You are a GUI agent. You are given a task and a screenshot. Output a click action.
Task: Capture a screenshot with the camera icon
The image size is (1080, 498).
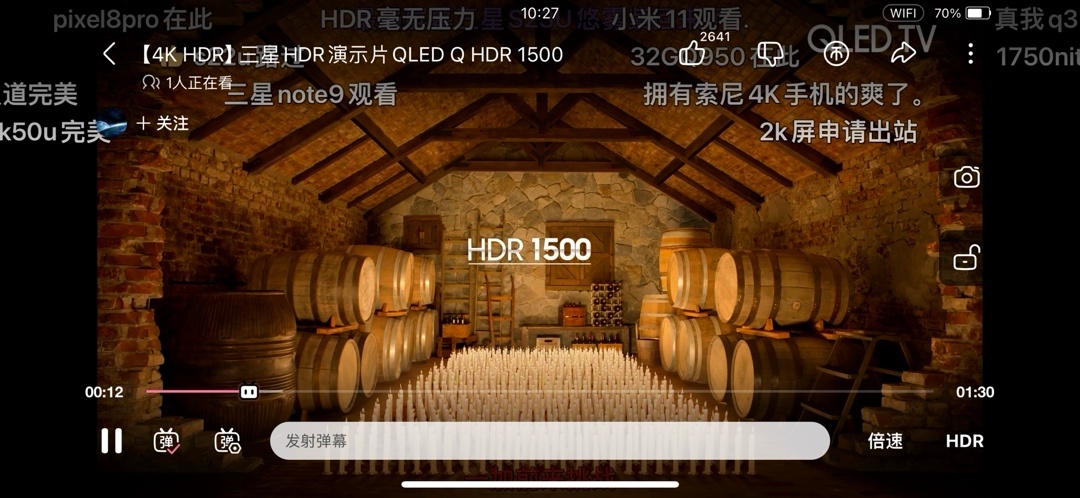[x=966, y=178]
